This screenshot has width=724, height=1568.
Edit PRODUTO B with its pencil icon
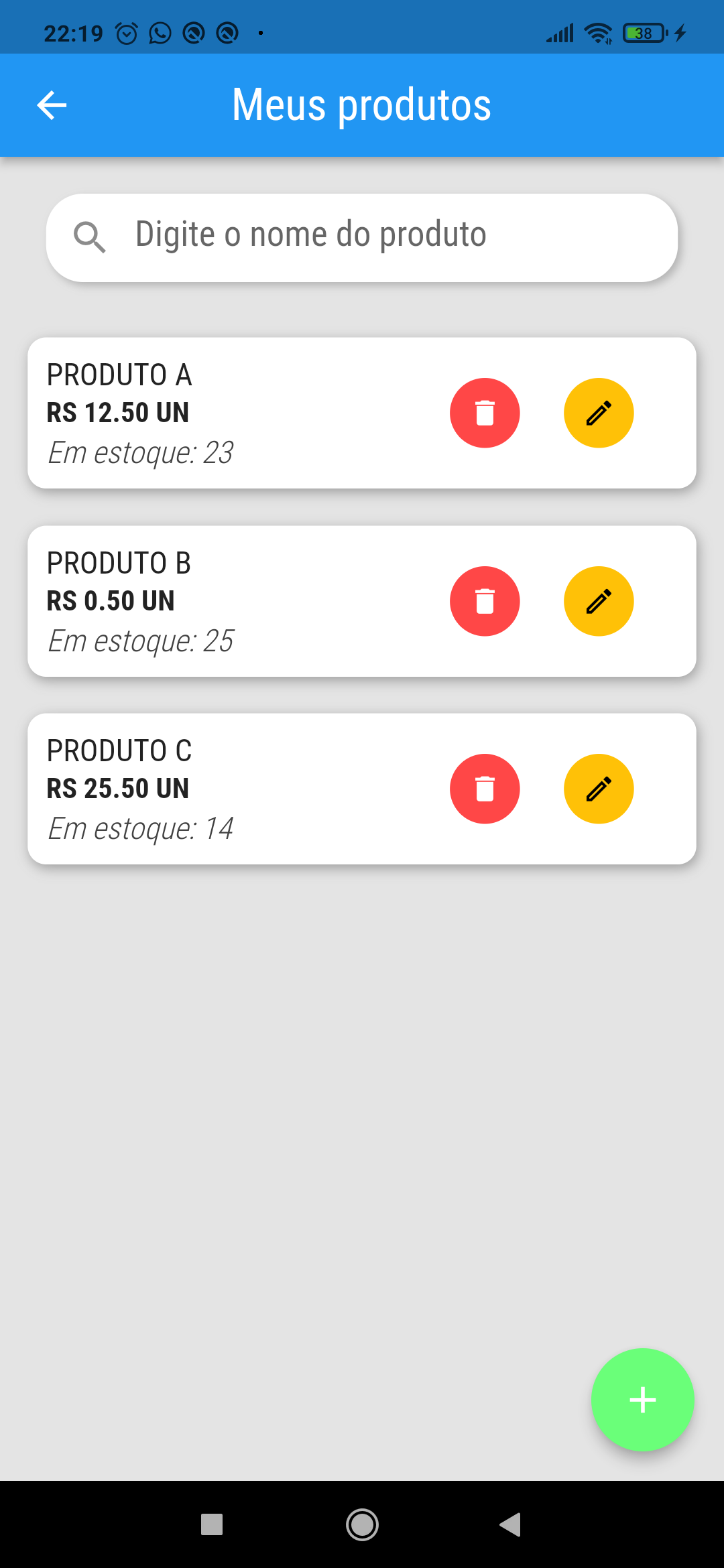click(599, 601)
